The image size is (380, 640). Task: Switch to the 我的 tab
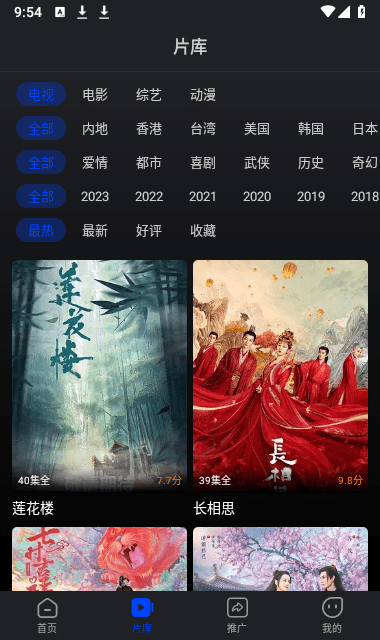pyautogui.click(x=332, y=616)
